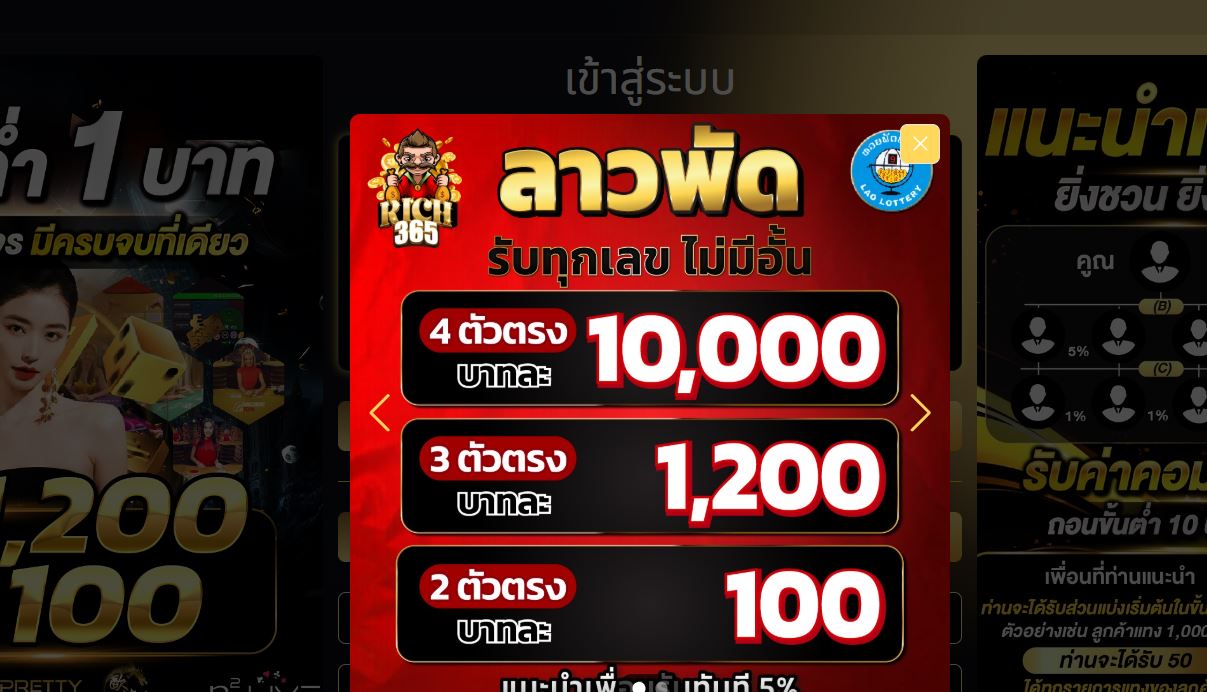Go to the next promo slide
The height and width of the screenshot is (692, 1207).
[920, 413]
